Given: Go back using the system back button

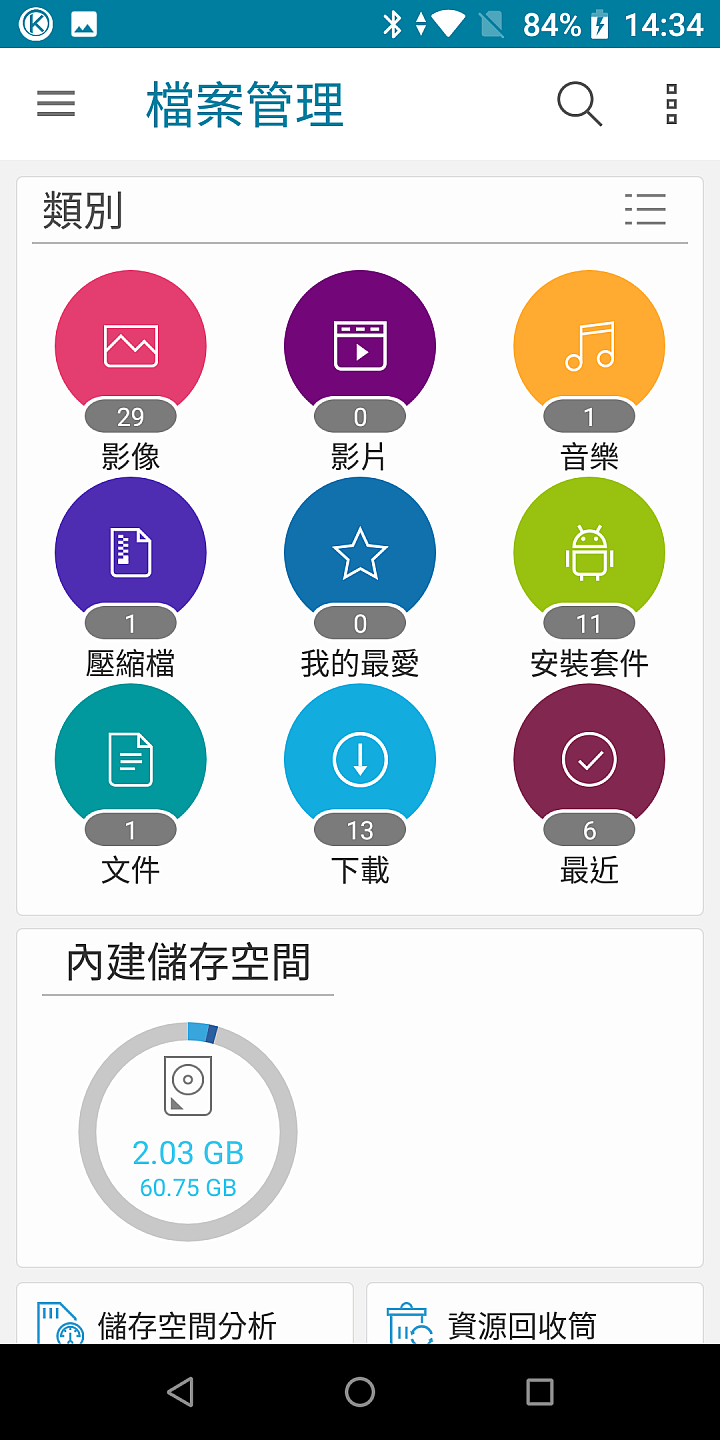Looking at the screenshot, I should tap(180, 1392).
